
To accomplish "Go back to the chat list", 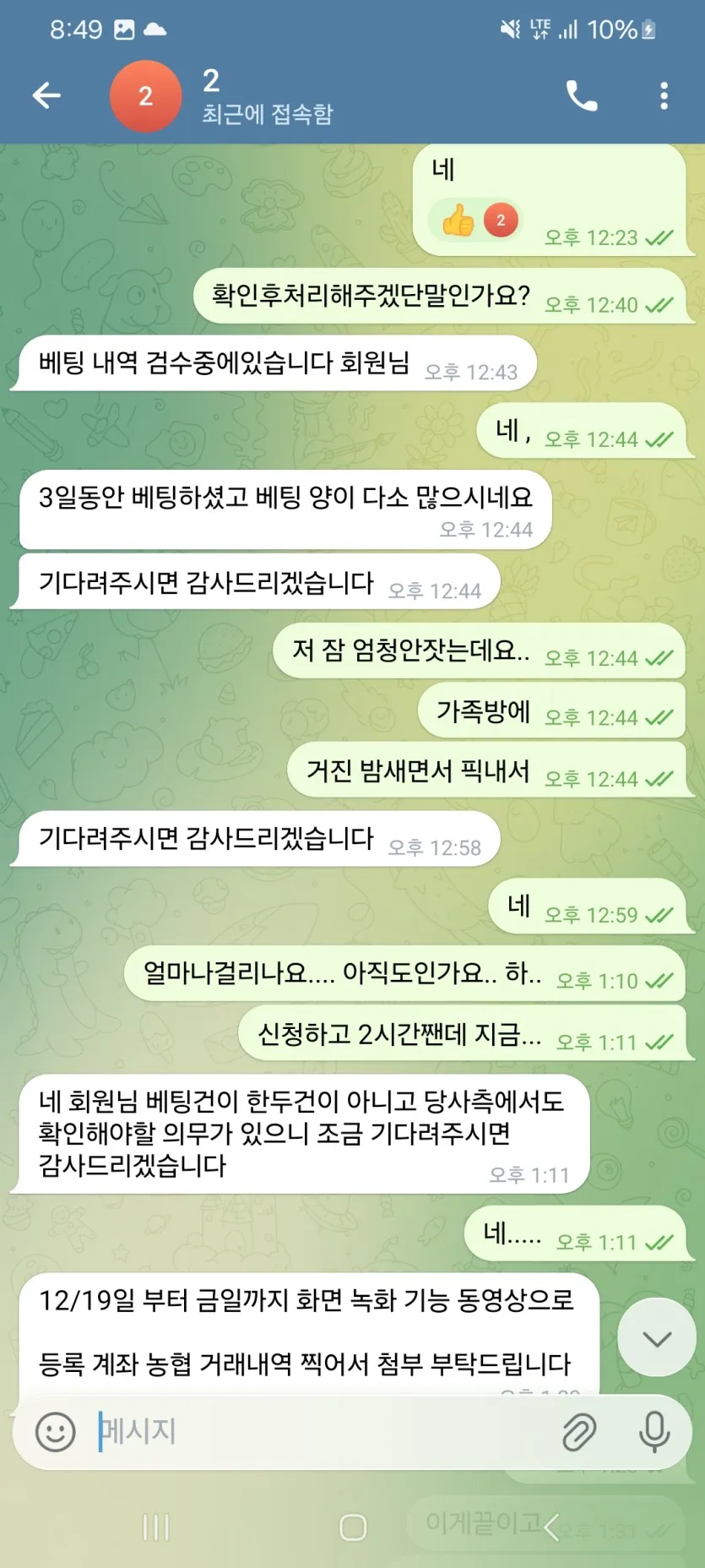I will point(46,95).
